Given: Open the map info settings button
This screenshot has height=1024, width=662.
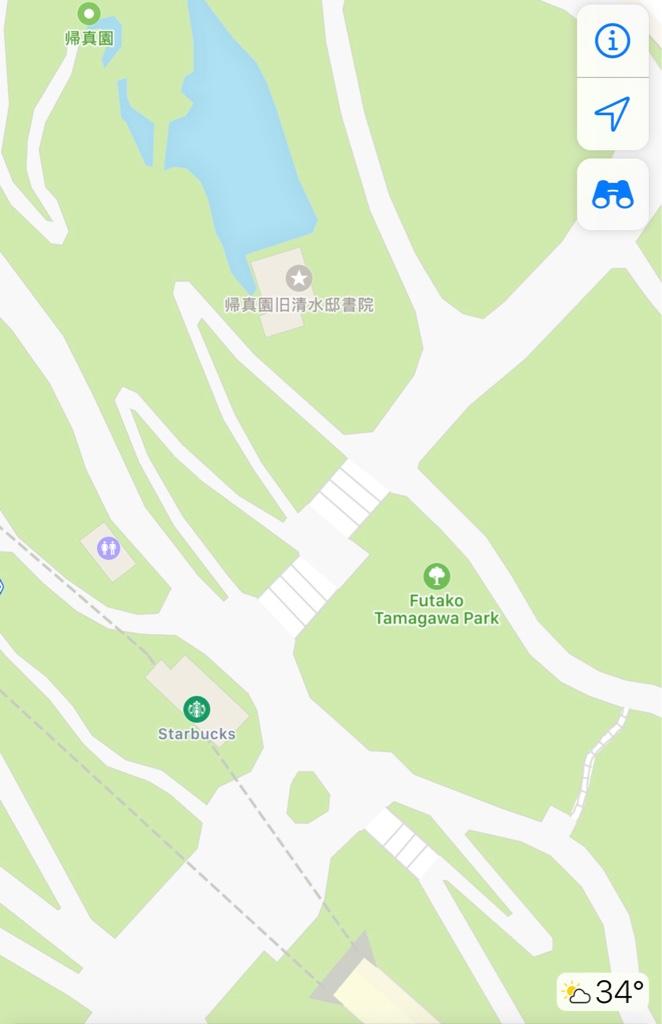Looking at the screenshot, I should [612, 41].
